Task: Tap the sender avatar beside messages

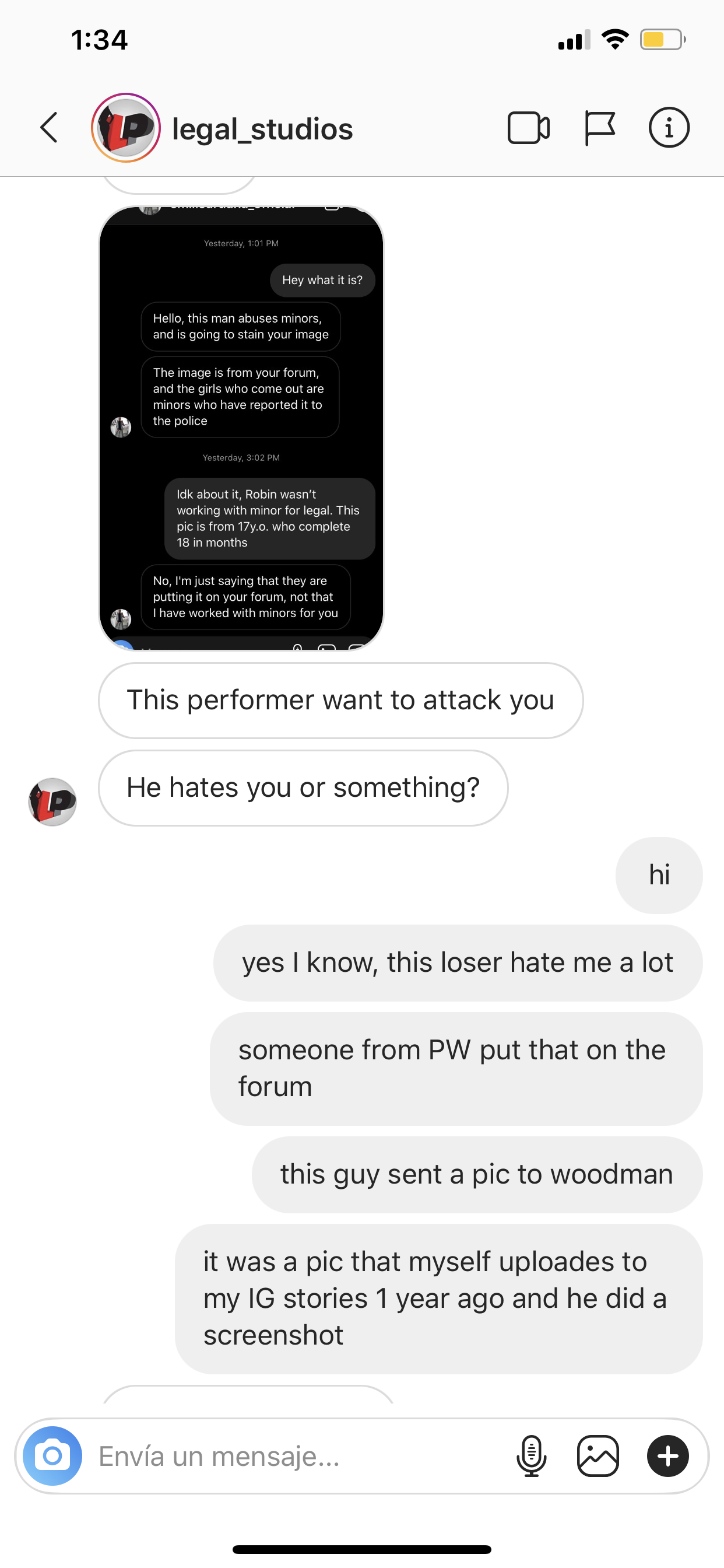Action: (x=52, y=801)
